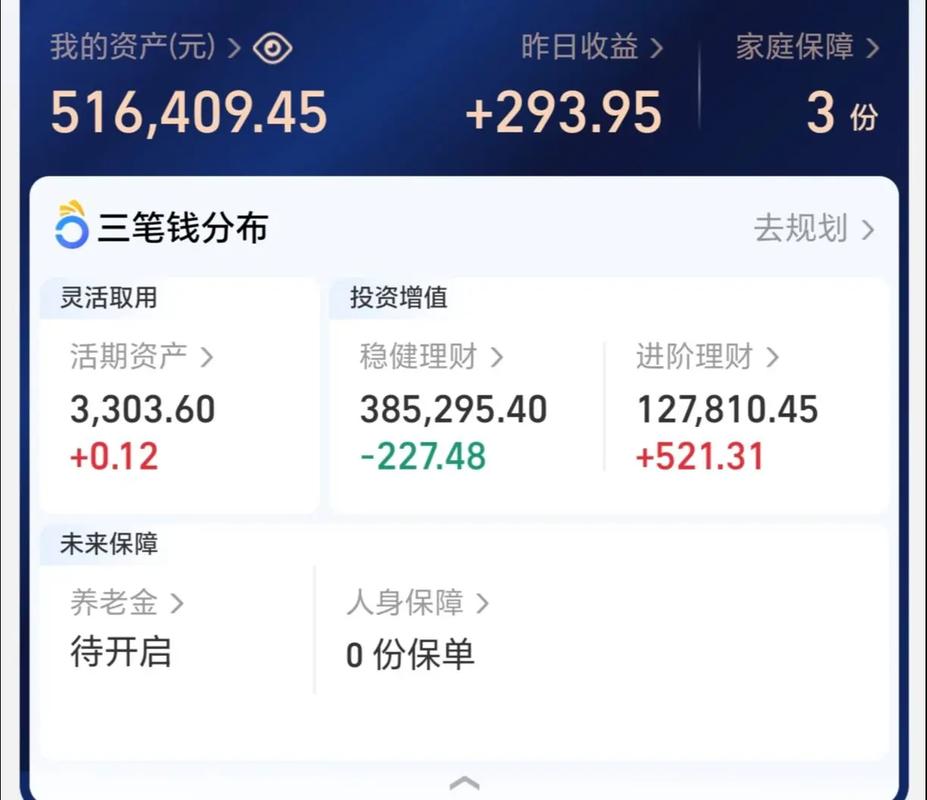Open 稳健理财 holdings

click(x=431, y=357)
